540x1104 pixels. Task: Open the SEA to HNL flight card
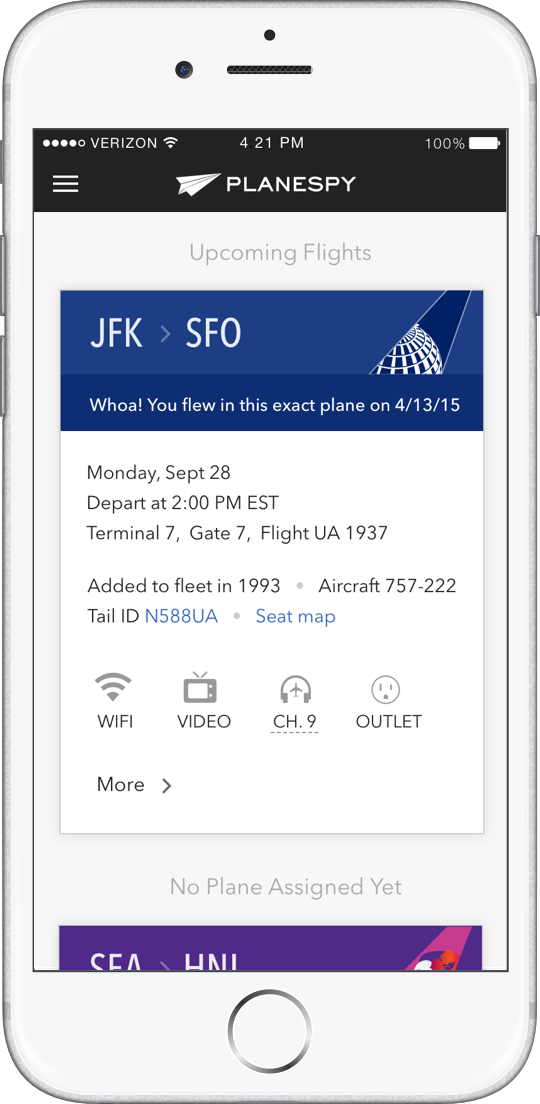coord(271,948)
